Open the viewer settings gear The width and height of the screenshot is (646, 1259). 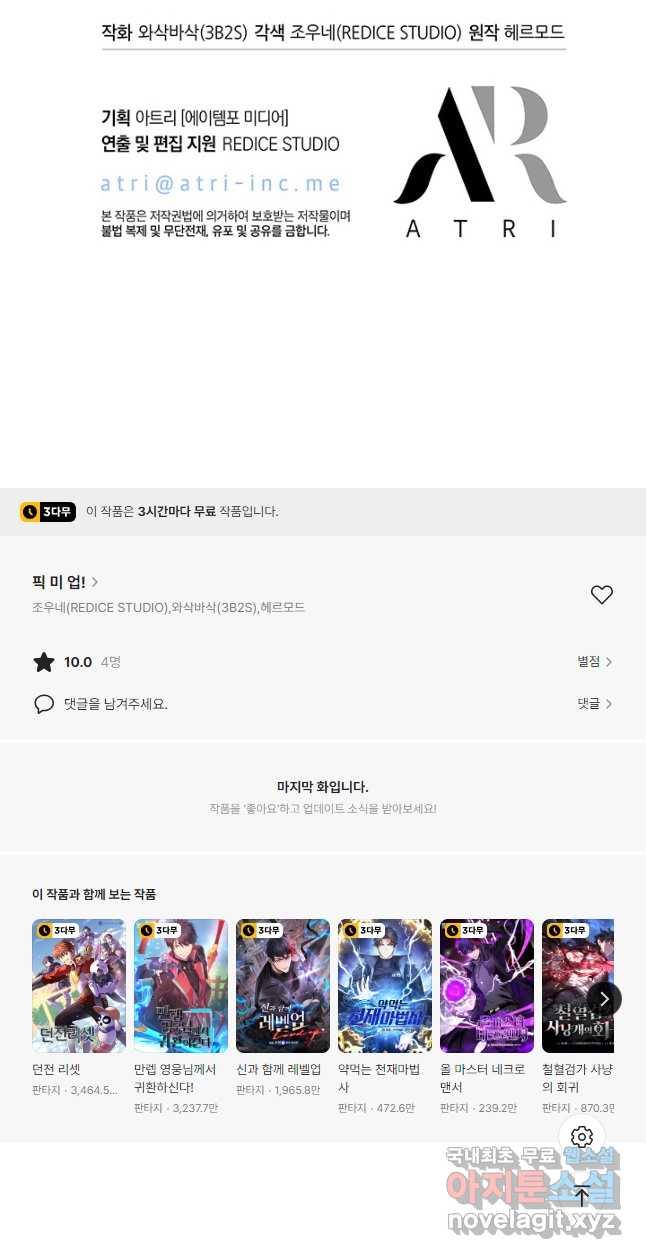tap(582, 1137)
